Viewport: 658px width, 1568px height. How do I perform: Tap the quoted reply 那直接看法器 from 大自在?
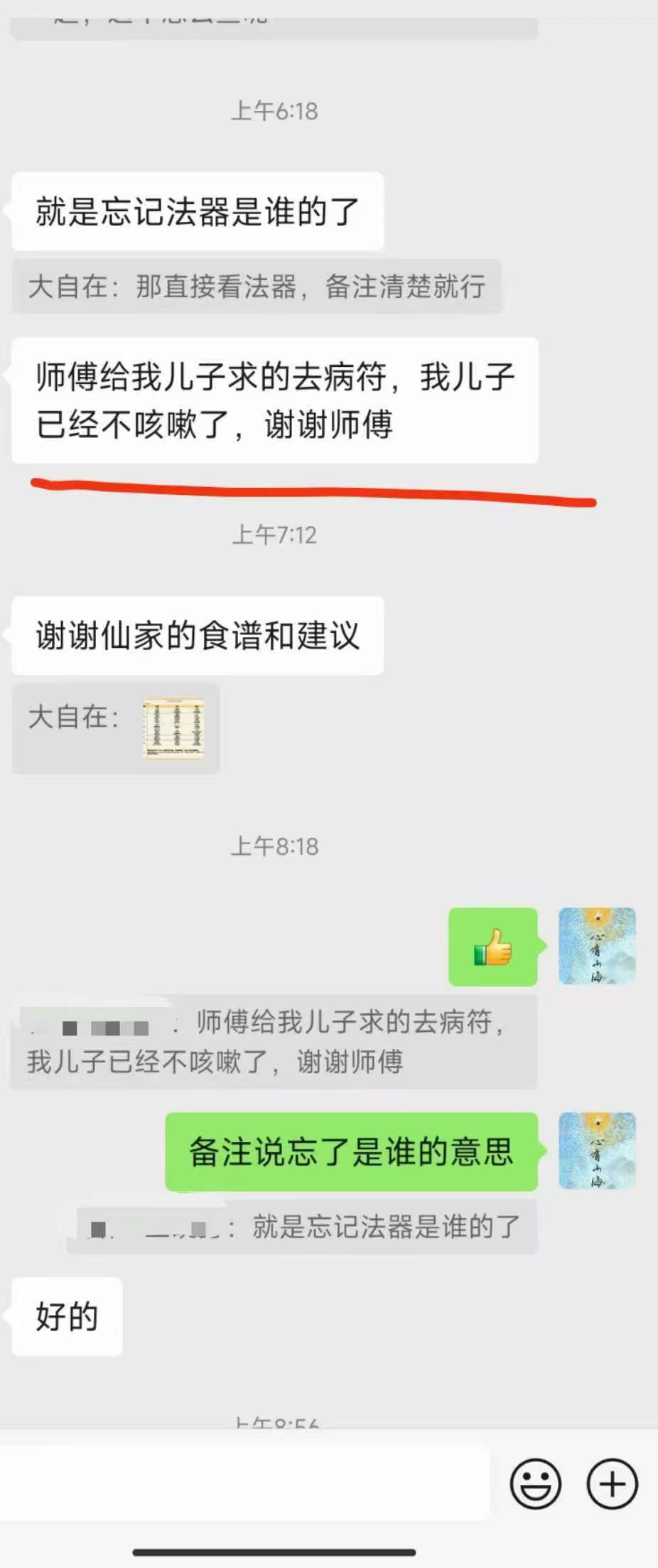pos(256,287)
